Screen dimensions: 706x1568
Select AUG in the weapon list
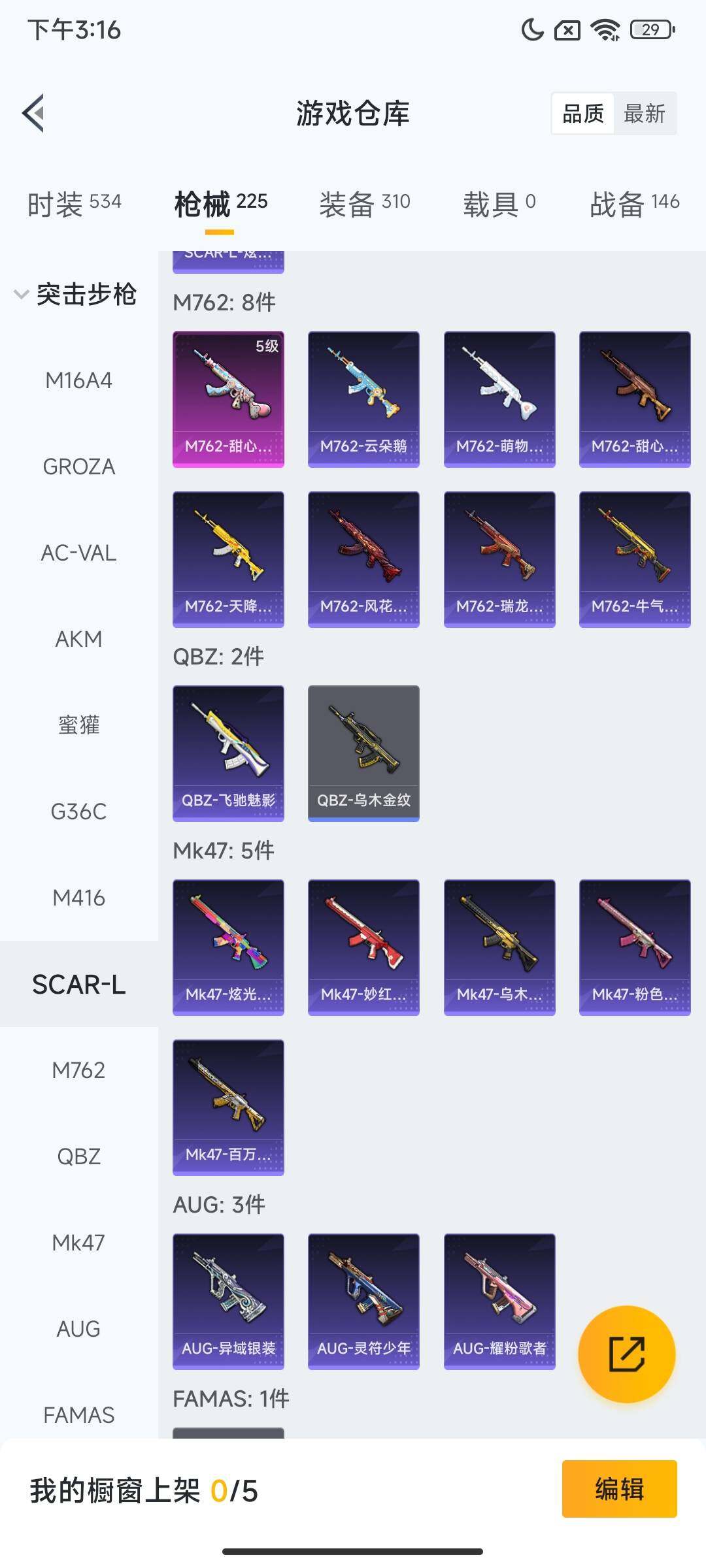point(78,1329)
